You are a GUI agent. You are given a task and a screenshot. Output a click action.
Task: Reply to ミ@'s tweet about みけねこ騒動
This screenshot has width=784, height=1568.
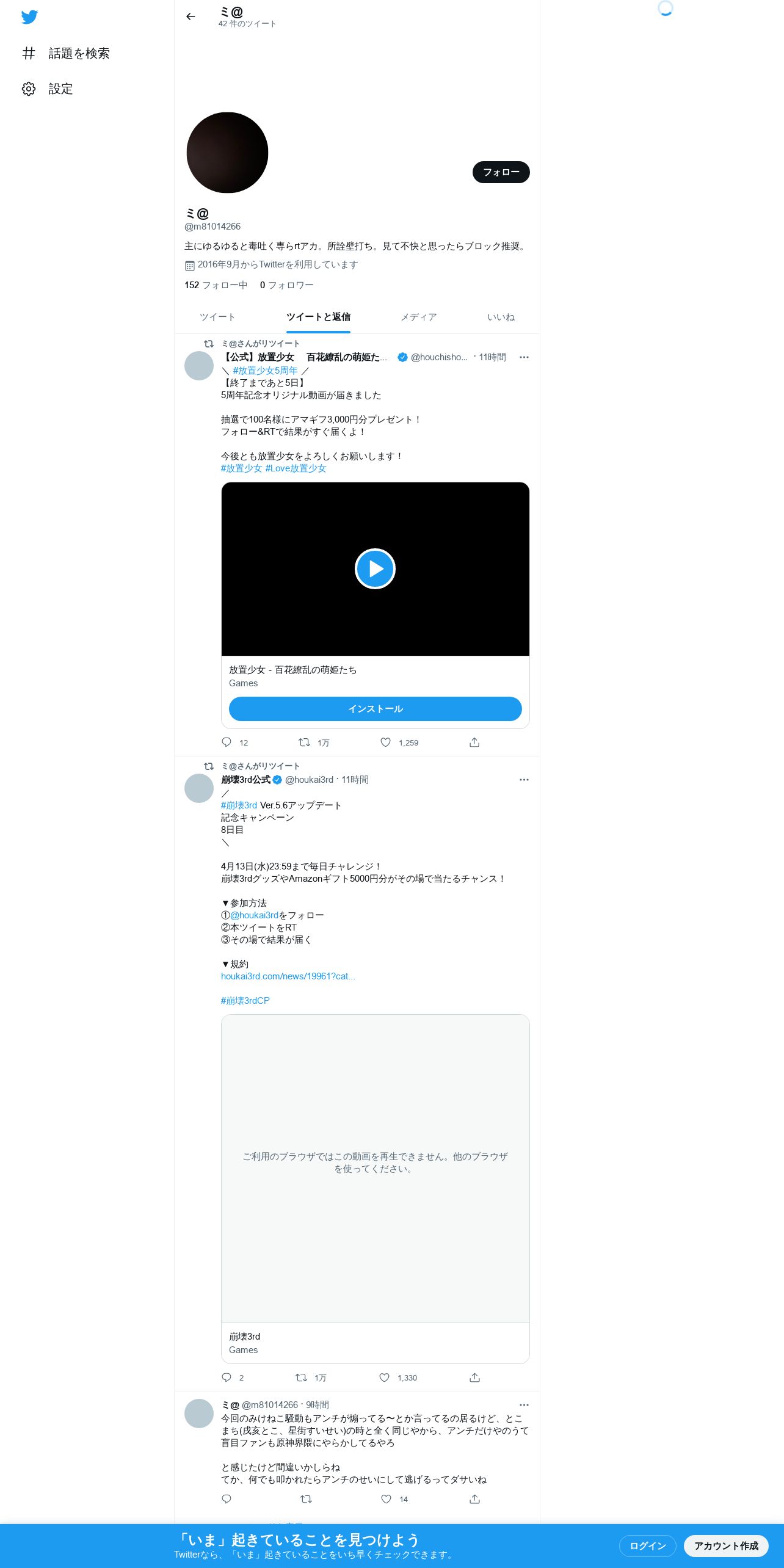(227, 1499)
